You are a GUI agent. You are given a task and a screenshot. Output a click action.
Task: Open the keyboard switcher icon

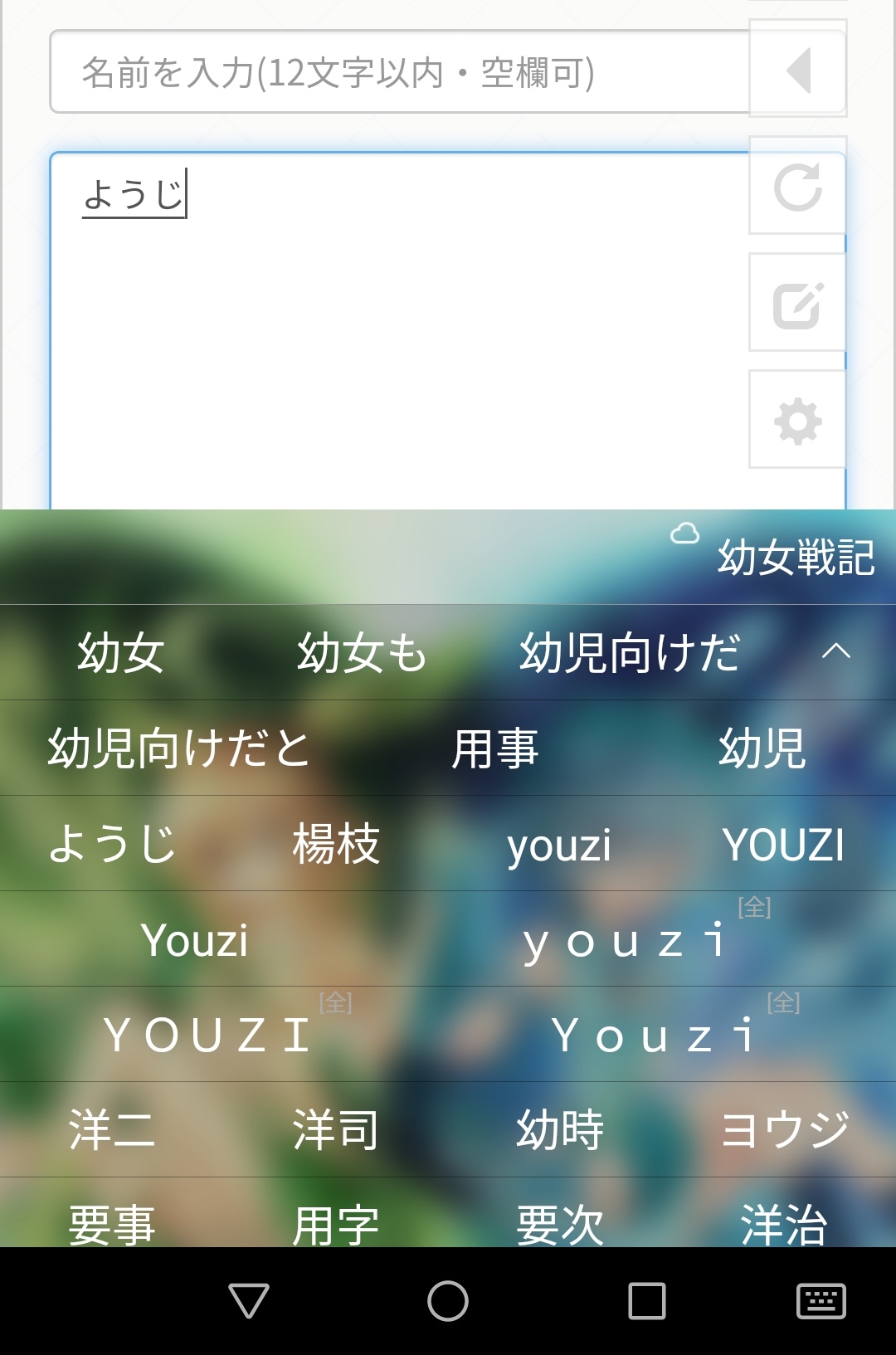(821, 1300)
